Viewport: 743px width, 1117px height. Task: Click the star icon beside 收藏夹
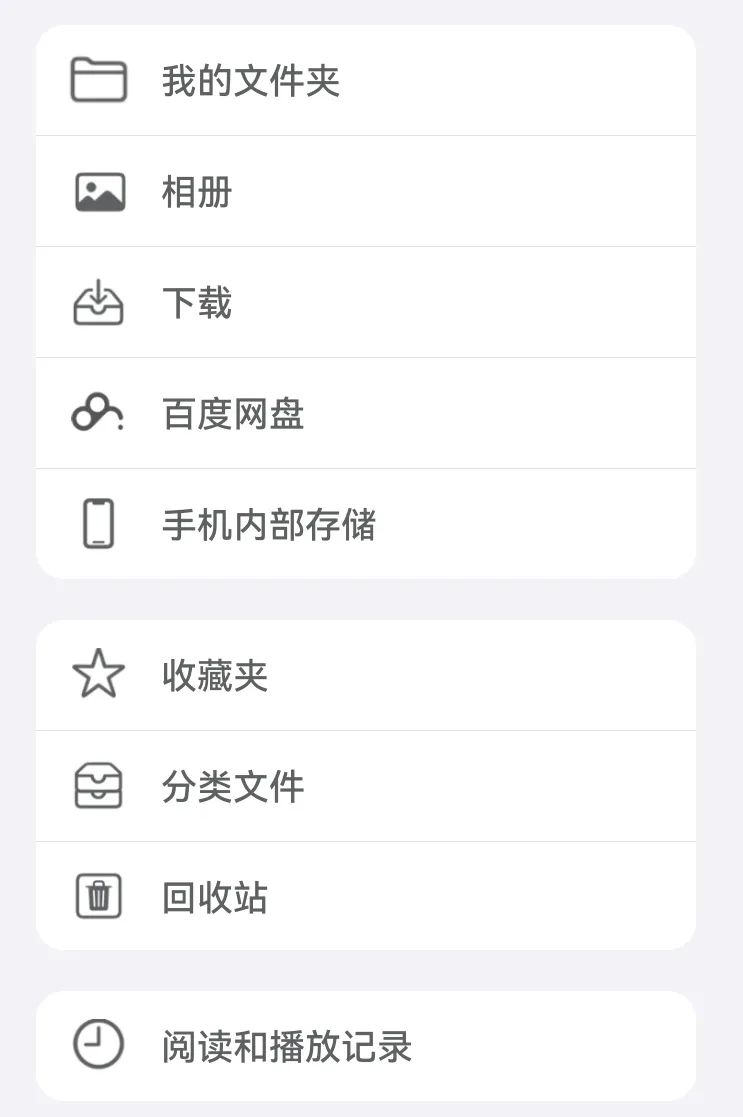[x=98, y=675]
